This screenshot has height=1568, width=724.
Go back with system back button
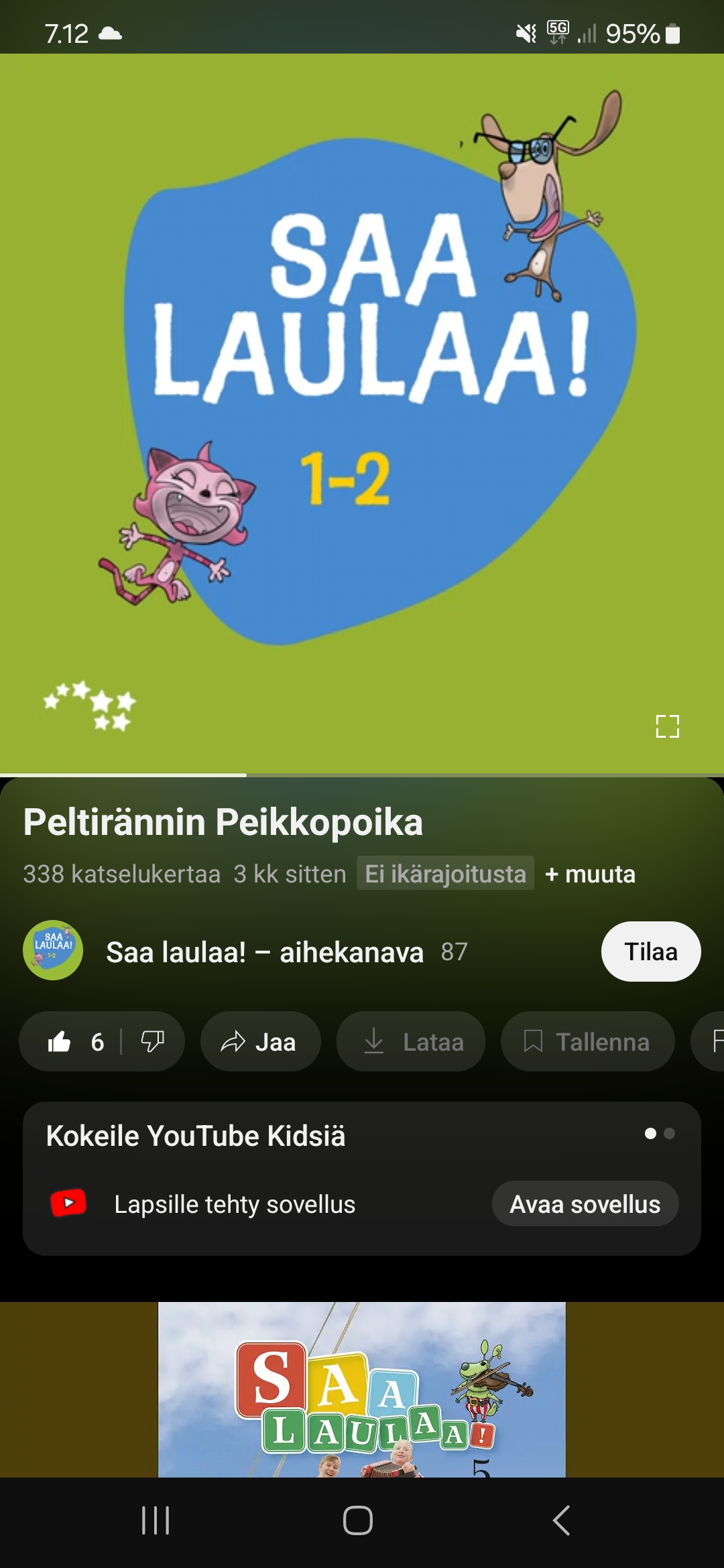click(x=562, y=1520)
